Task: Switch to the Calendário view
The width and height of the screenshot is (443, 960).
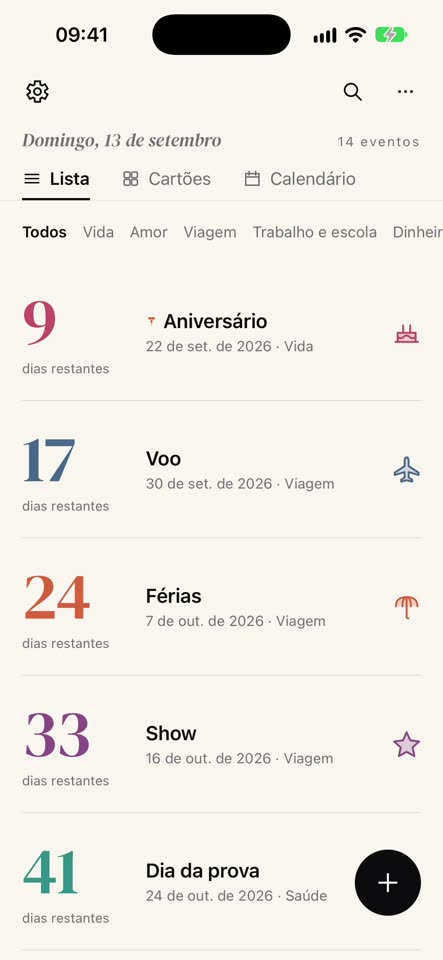Action: click(300, 179)
